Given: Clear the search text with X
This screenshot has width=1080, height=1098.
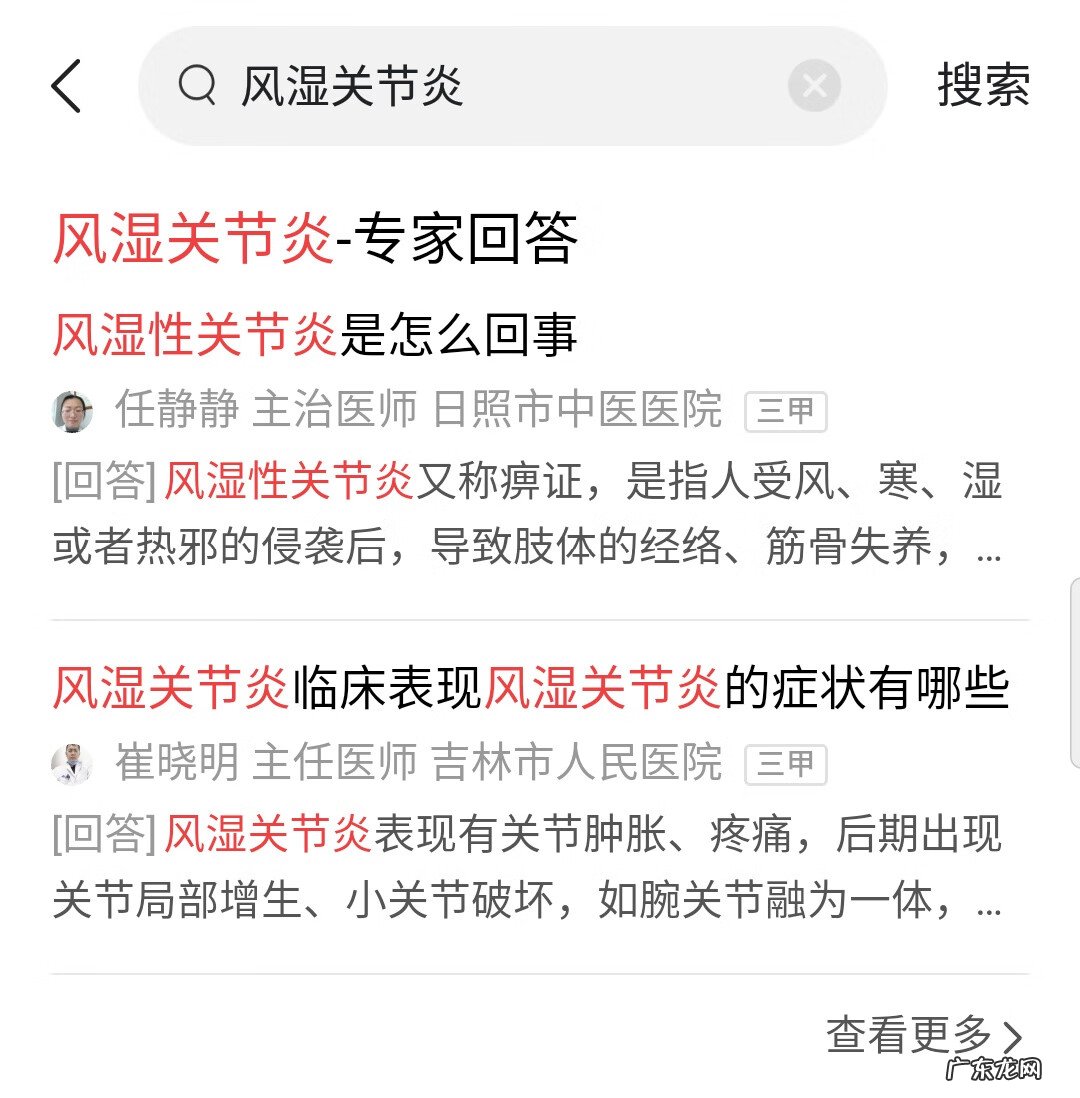Looking at the screenshot, I should pos(814,87).
